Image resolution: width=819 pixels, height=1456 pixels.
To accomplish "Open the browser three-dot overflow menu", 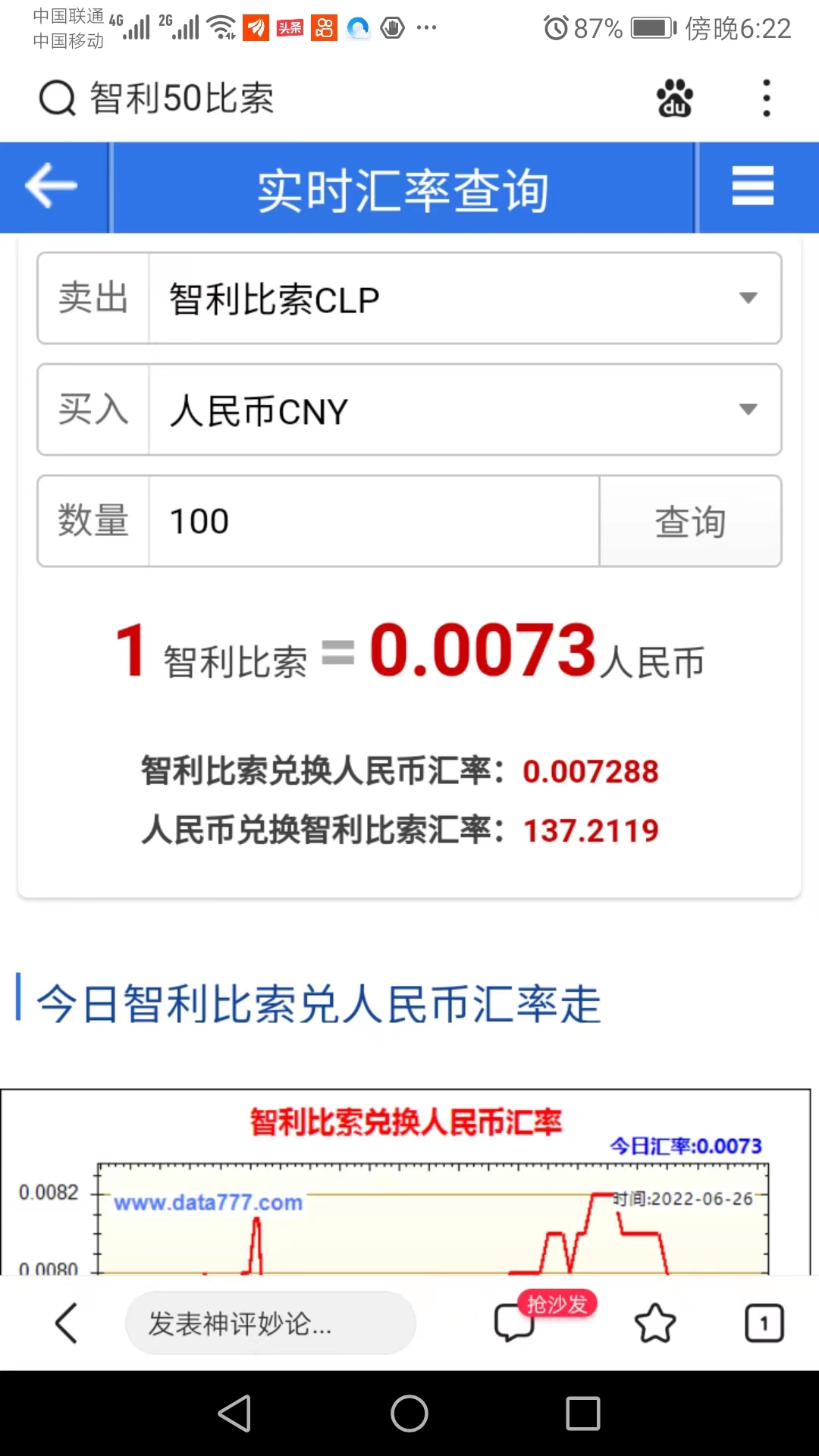I will 765,98.
